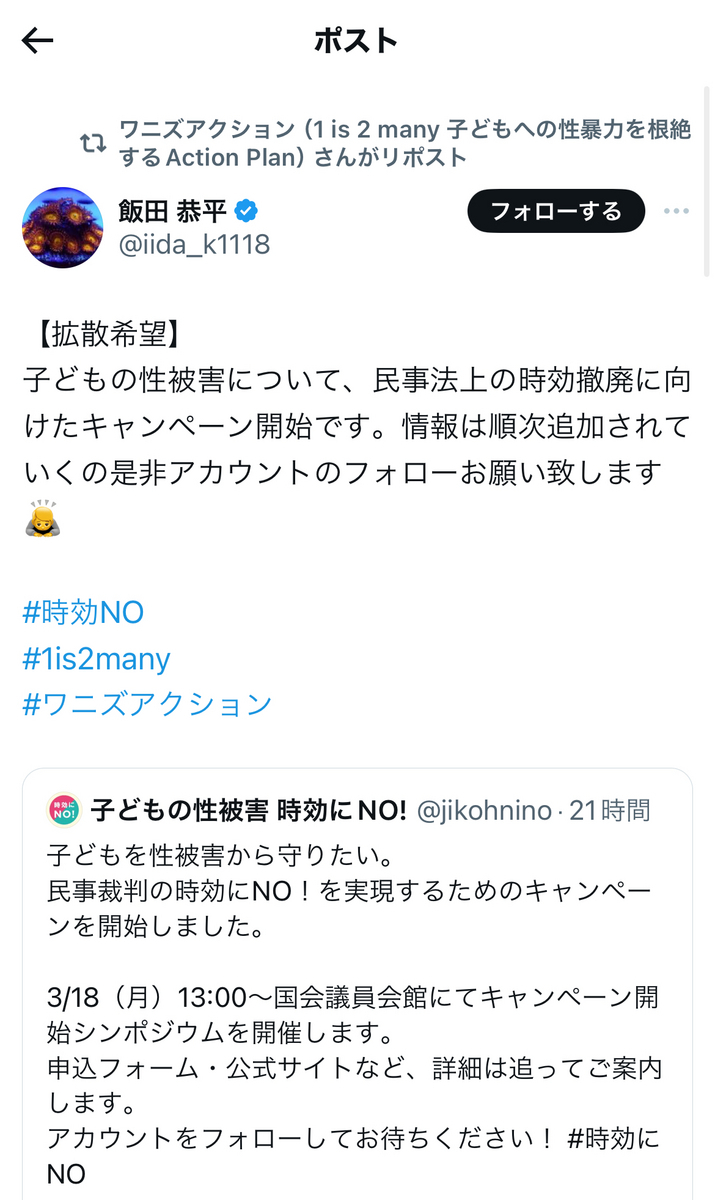Open the overflow menu beside フォローする

coord(677,211)
